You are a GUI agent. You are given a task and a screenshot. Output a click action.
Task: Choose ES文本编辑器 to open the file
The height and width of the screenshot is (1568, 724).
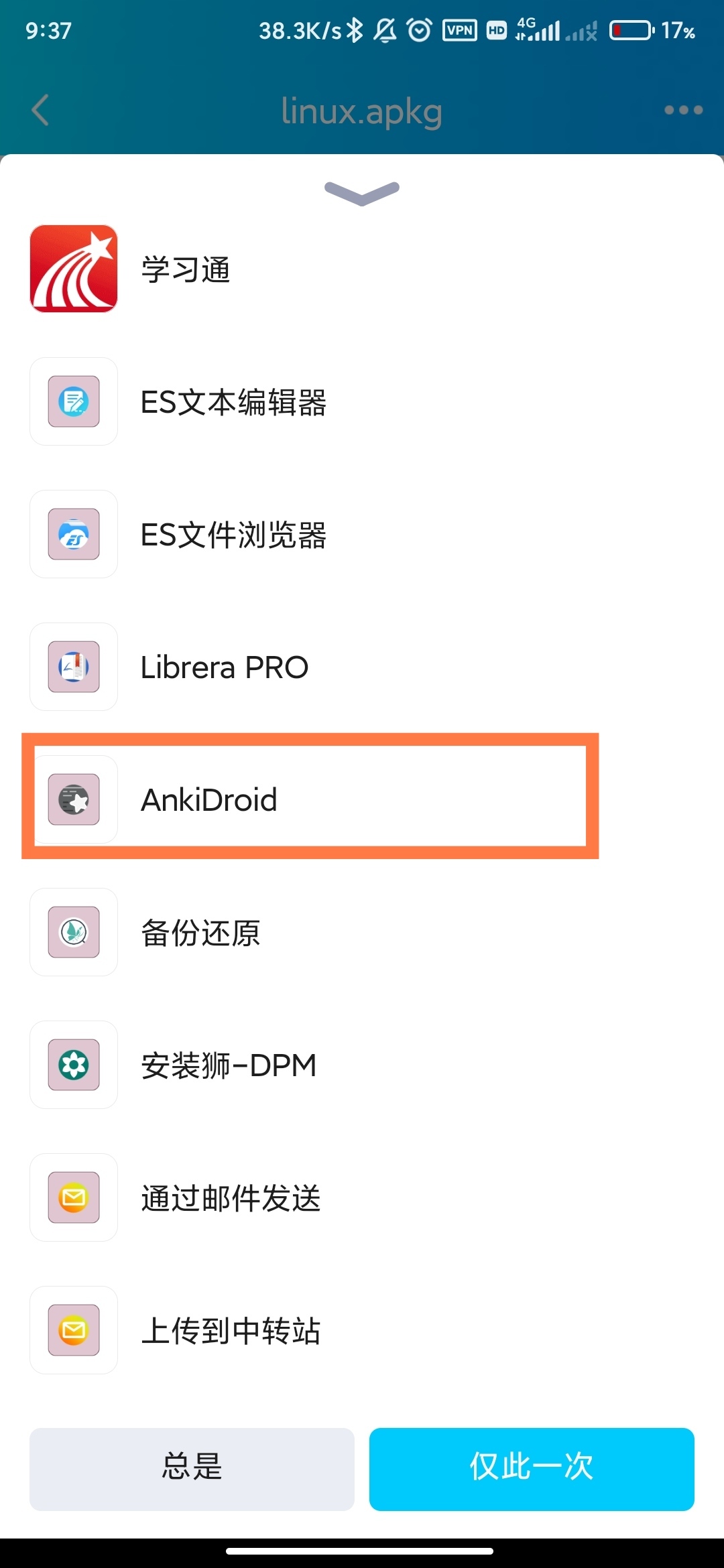pos(233,402)
